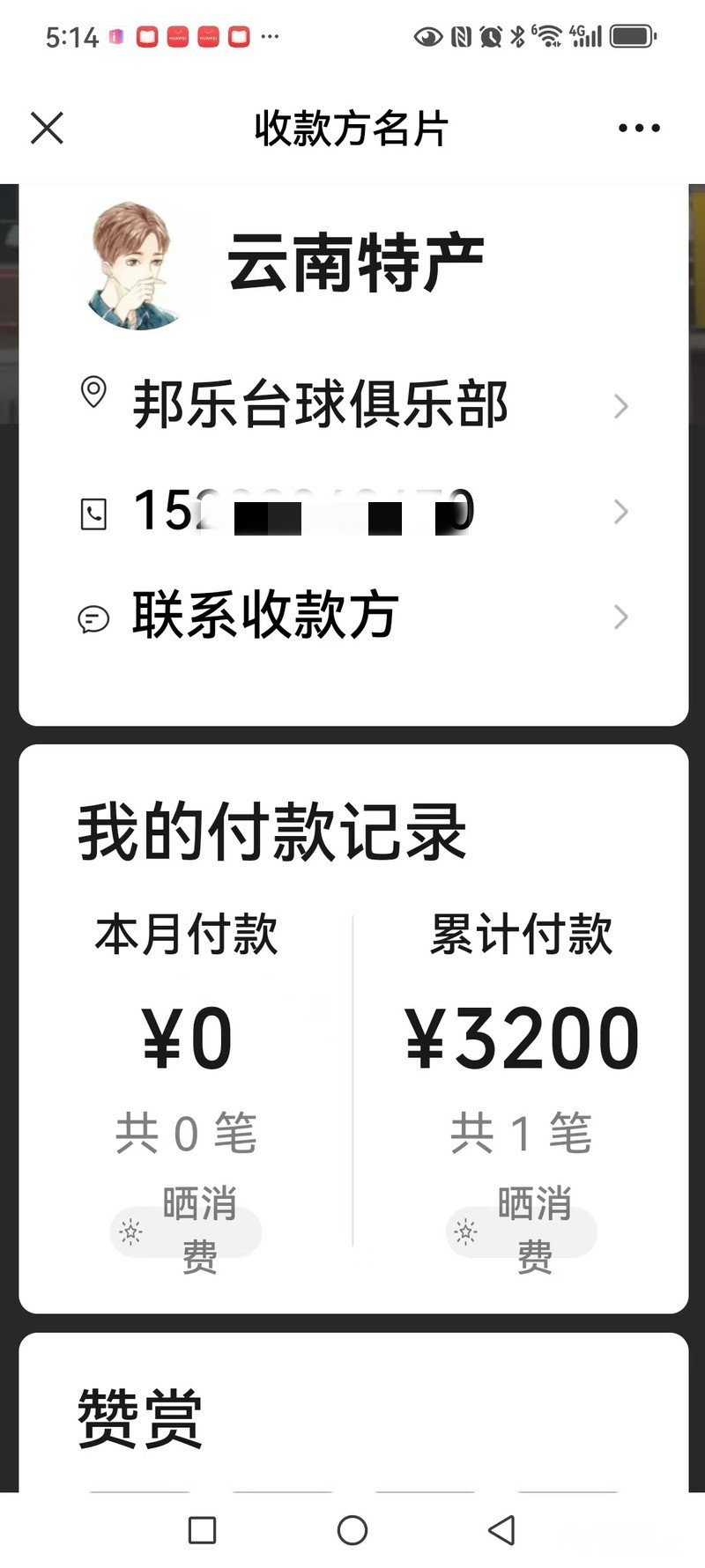Open 联系收款方 to contact payee
705x1568 pixels.
[x=352, y=616]
